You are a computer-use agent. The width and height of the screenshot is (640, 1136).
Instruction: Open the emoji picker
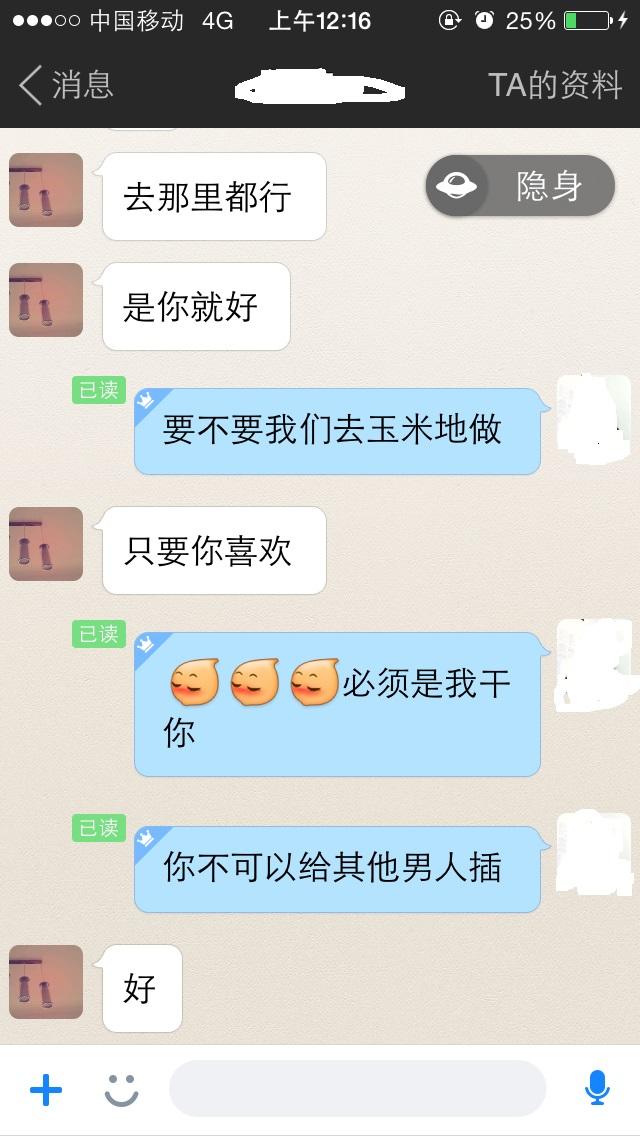coord(122,1089)
